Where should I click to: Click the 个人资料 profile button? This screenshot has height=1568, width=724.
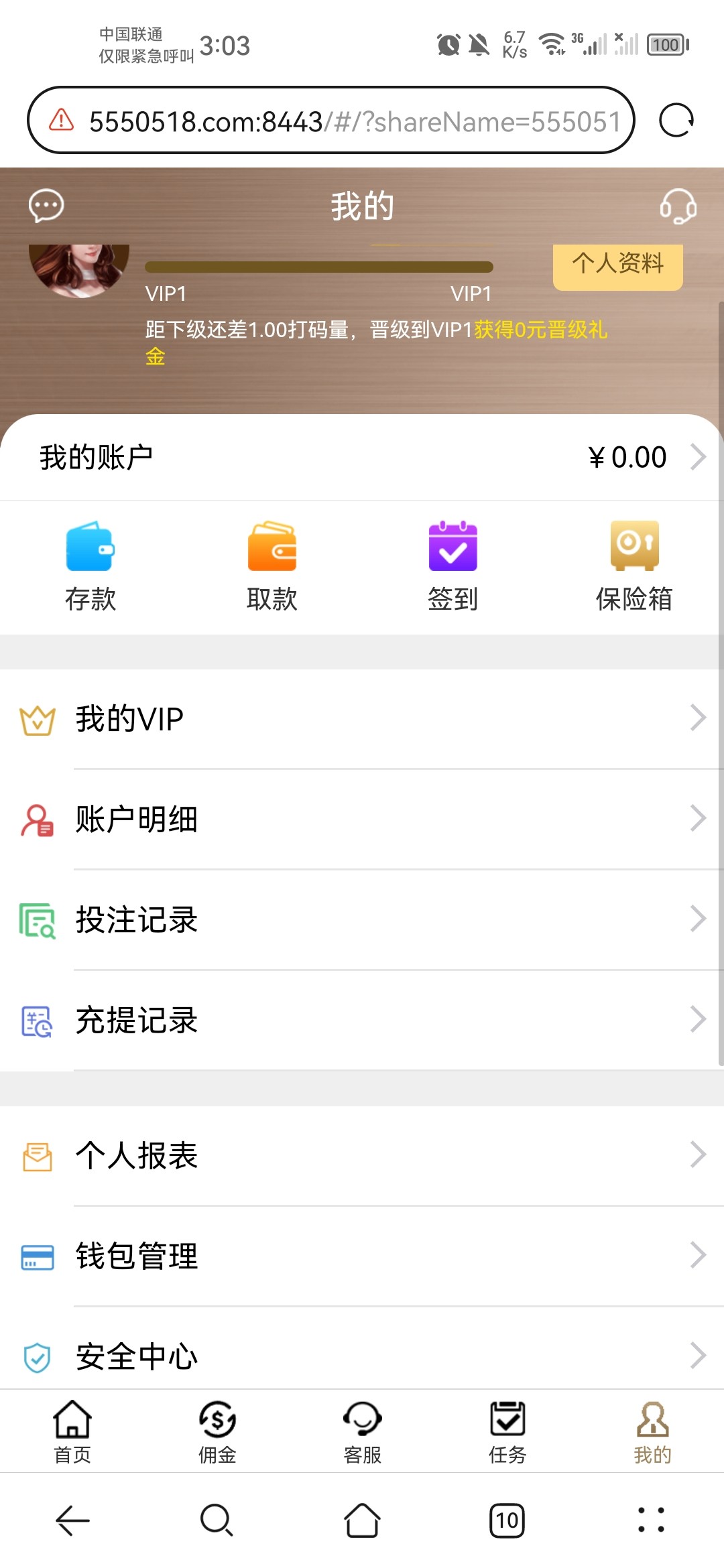[617, 265]
